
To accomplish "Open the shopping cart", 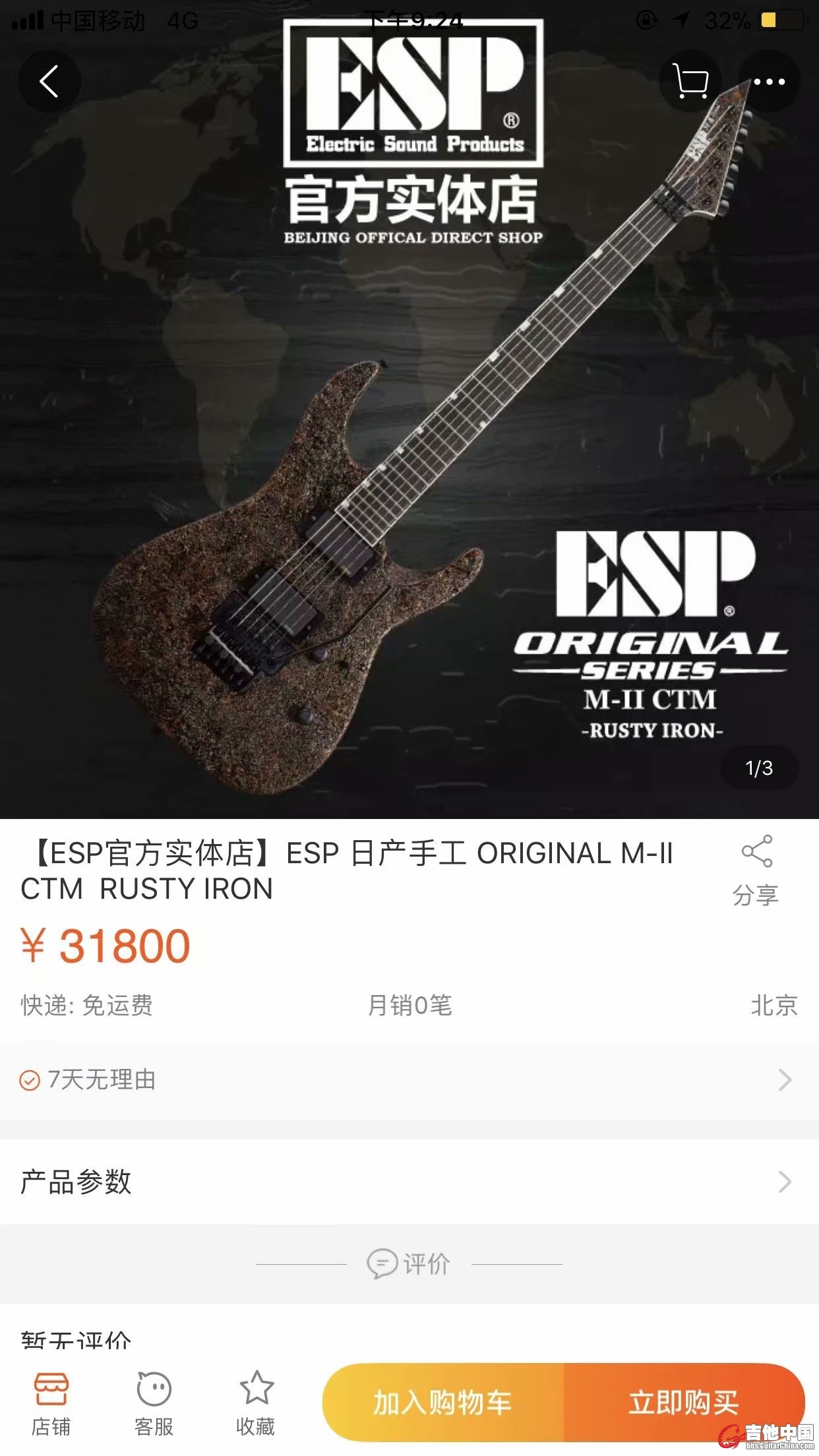I will [690, 82].
